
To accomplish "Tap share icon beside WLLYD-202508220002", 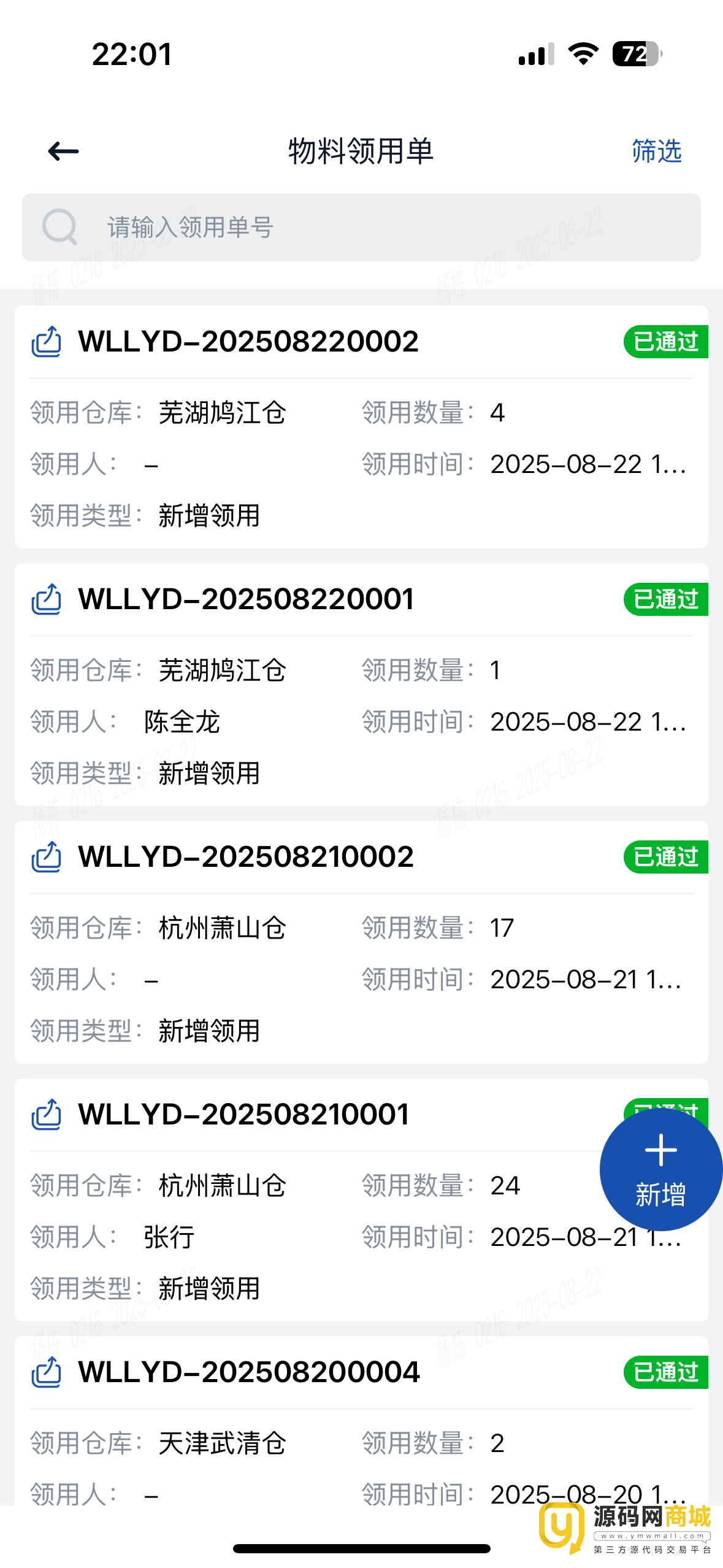I will point(47,342).
